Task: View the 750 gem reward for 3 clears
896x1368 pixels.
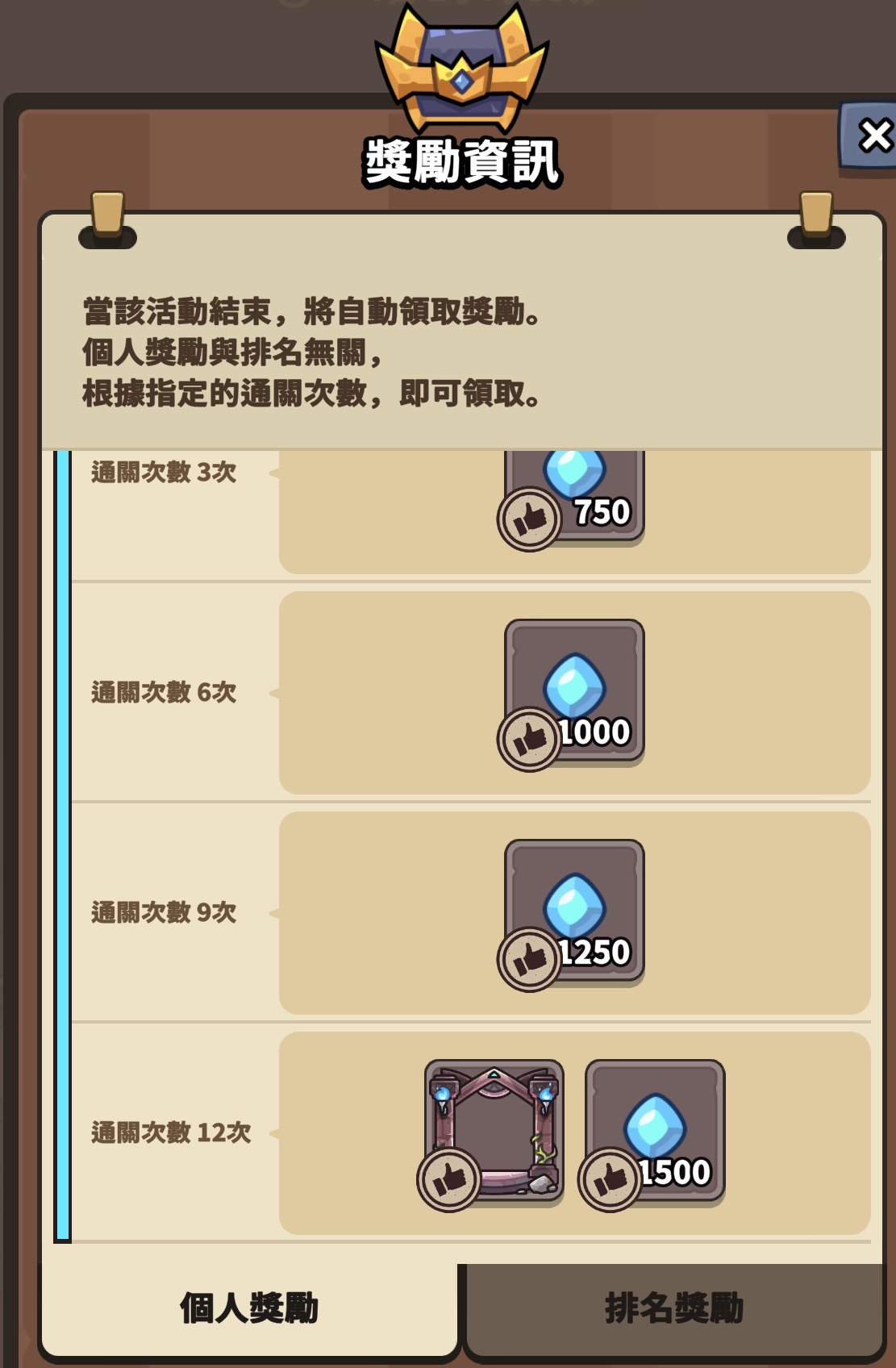Action: (x=574, y=494)
